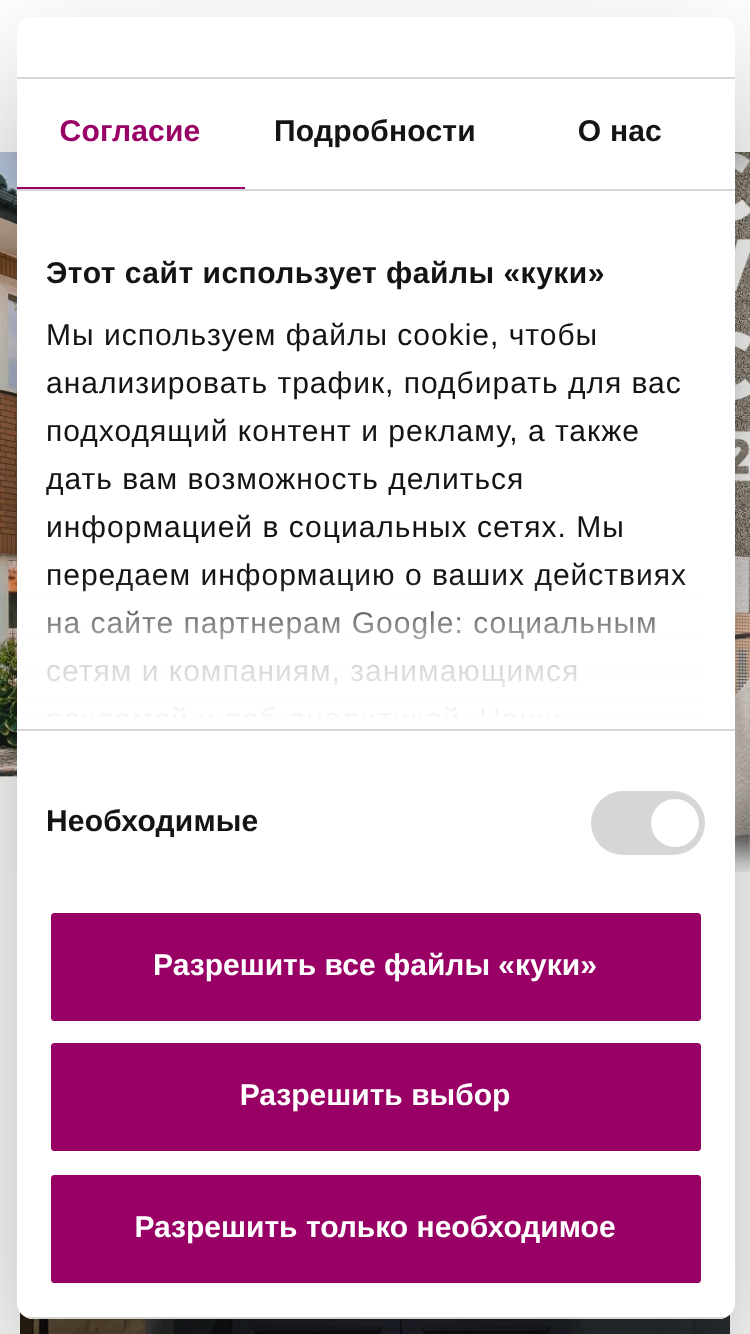Switch to the Подробности tab
This screenshot has height=1334, width=750.
click(x=375, y=132)
